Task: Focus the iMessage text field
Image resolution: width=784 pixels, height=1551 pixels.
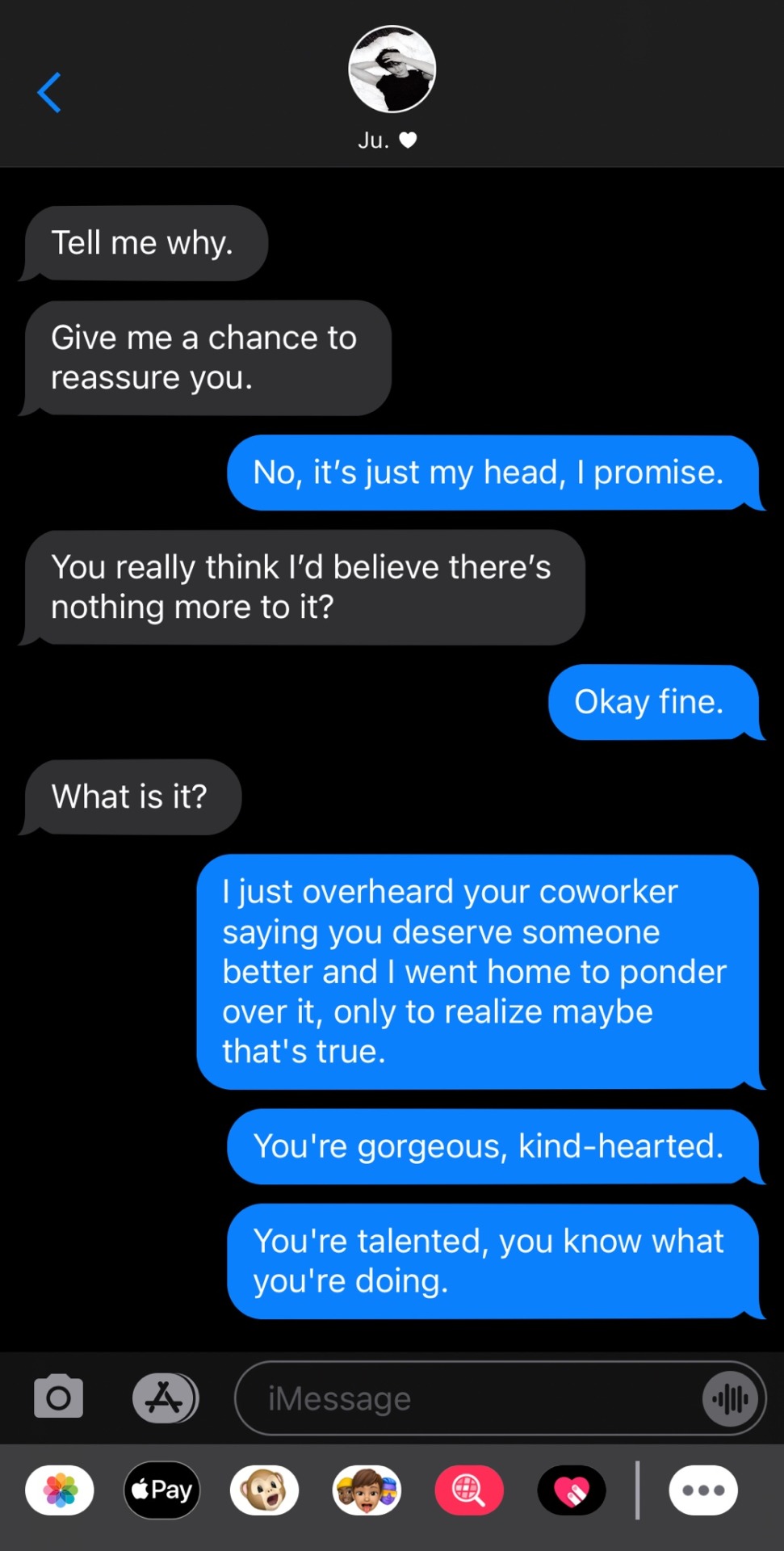Action: [468, 1398]
